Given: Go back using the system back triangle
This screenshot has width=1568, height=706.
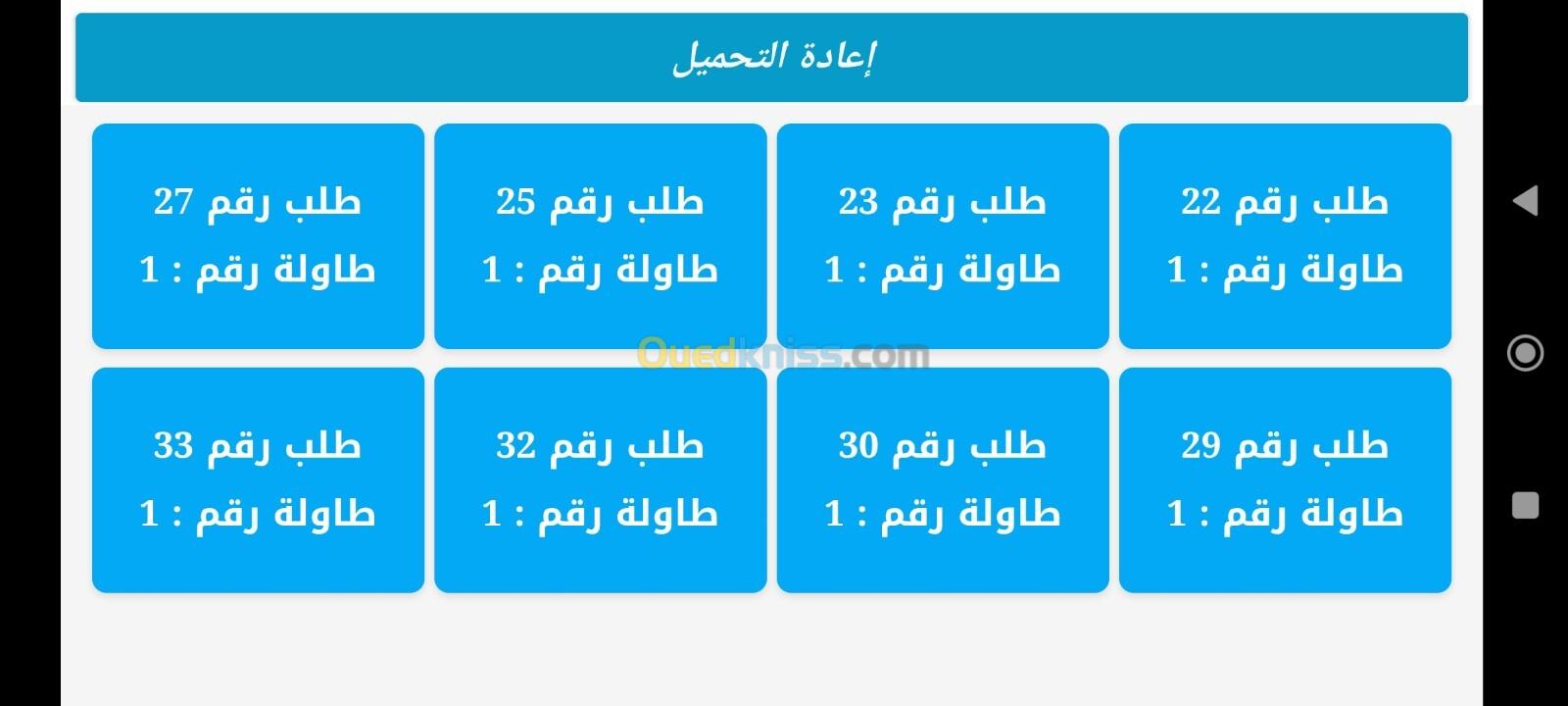Looking at the screenshot, I should (x=1525, y=201).
